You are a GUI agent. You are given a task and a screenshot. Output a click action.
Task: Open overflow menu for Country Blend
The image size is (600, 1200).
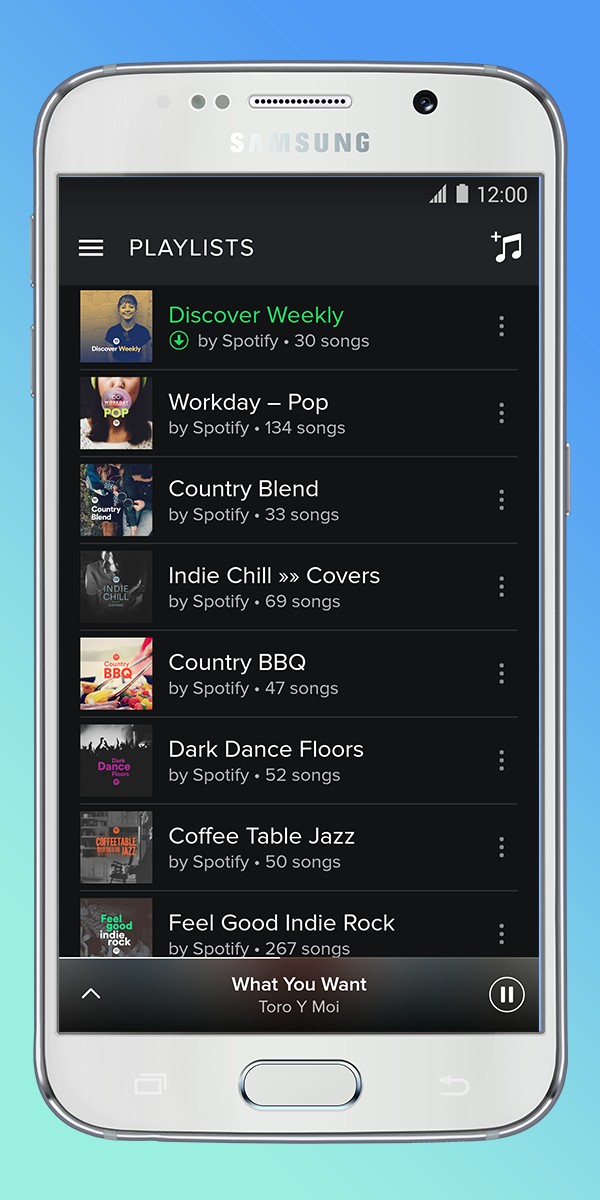501,500
